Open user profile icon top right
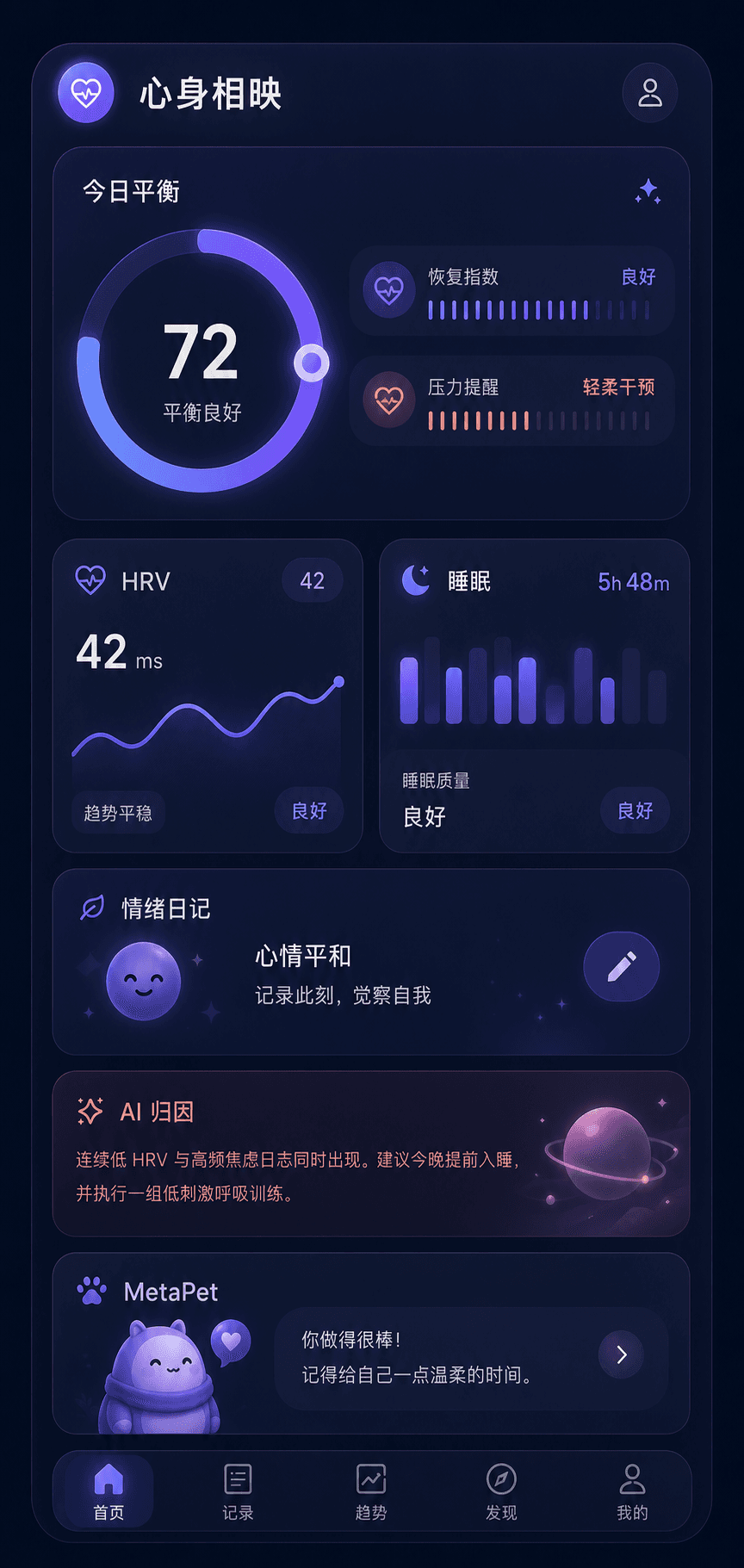This screenshot has height=1568, width=744. 650,93
